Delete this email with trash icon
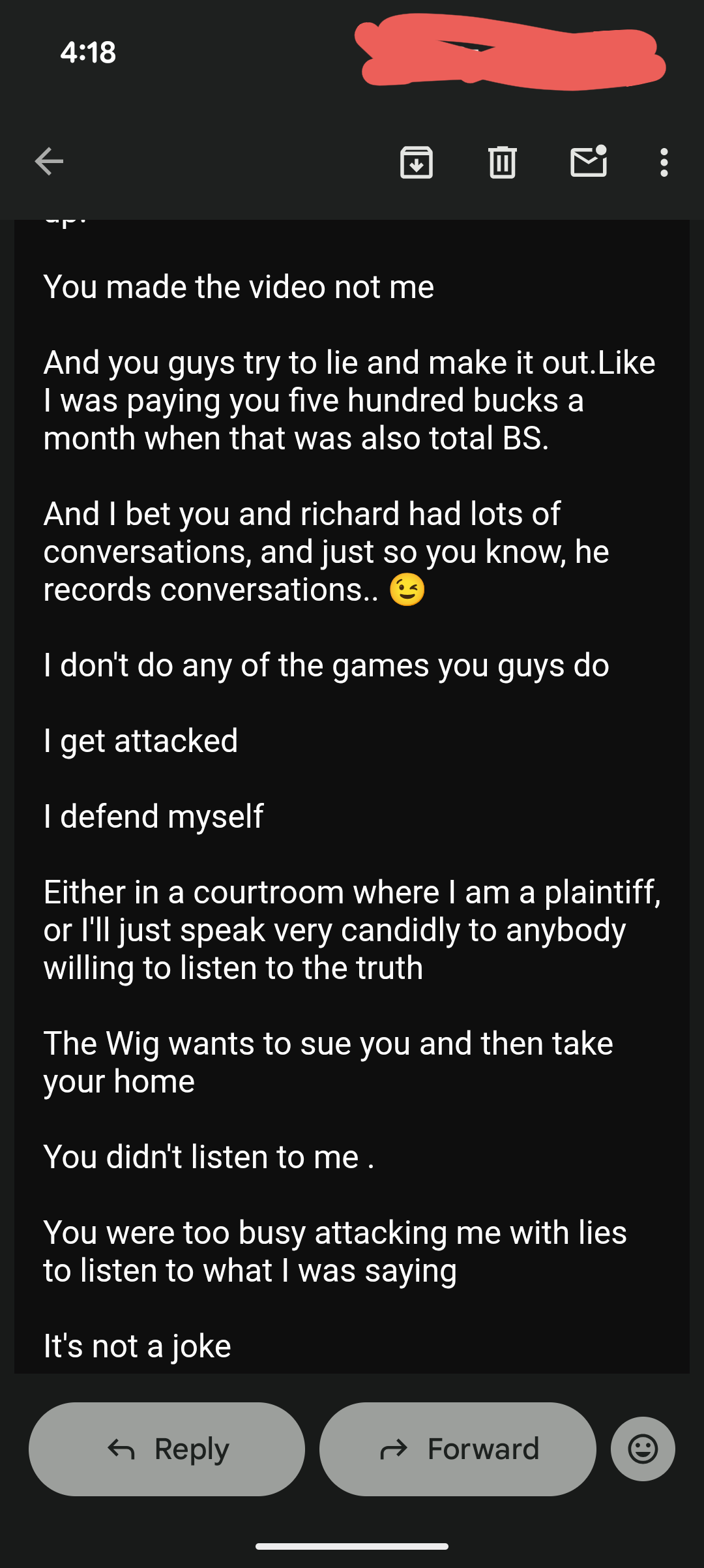Viewport: 704px width, 1568px height. (x=502, y=162)
